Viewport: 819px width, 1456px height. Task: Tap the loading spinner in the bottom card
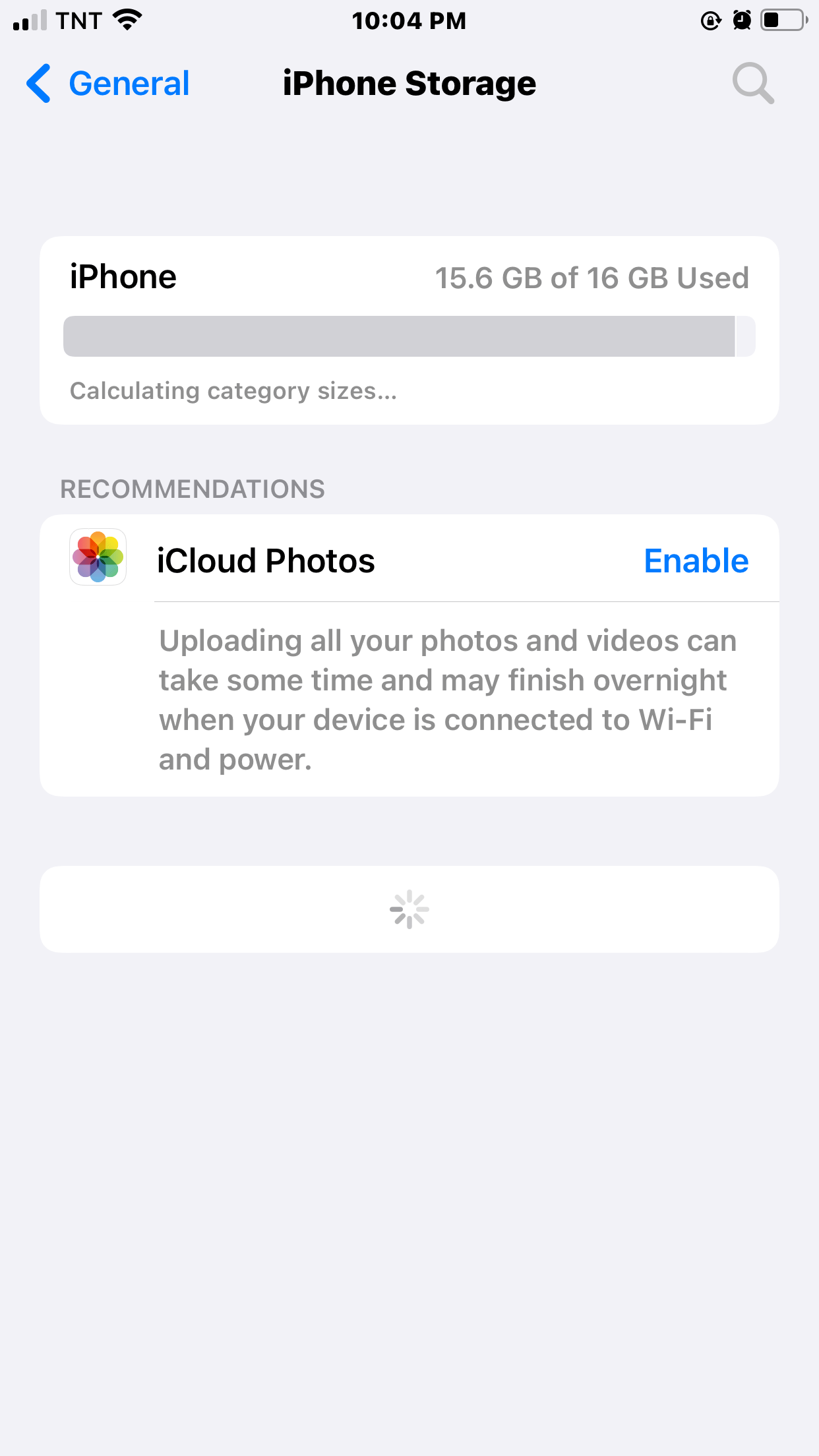(409, 909)
